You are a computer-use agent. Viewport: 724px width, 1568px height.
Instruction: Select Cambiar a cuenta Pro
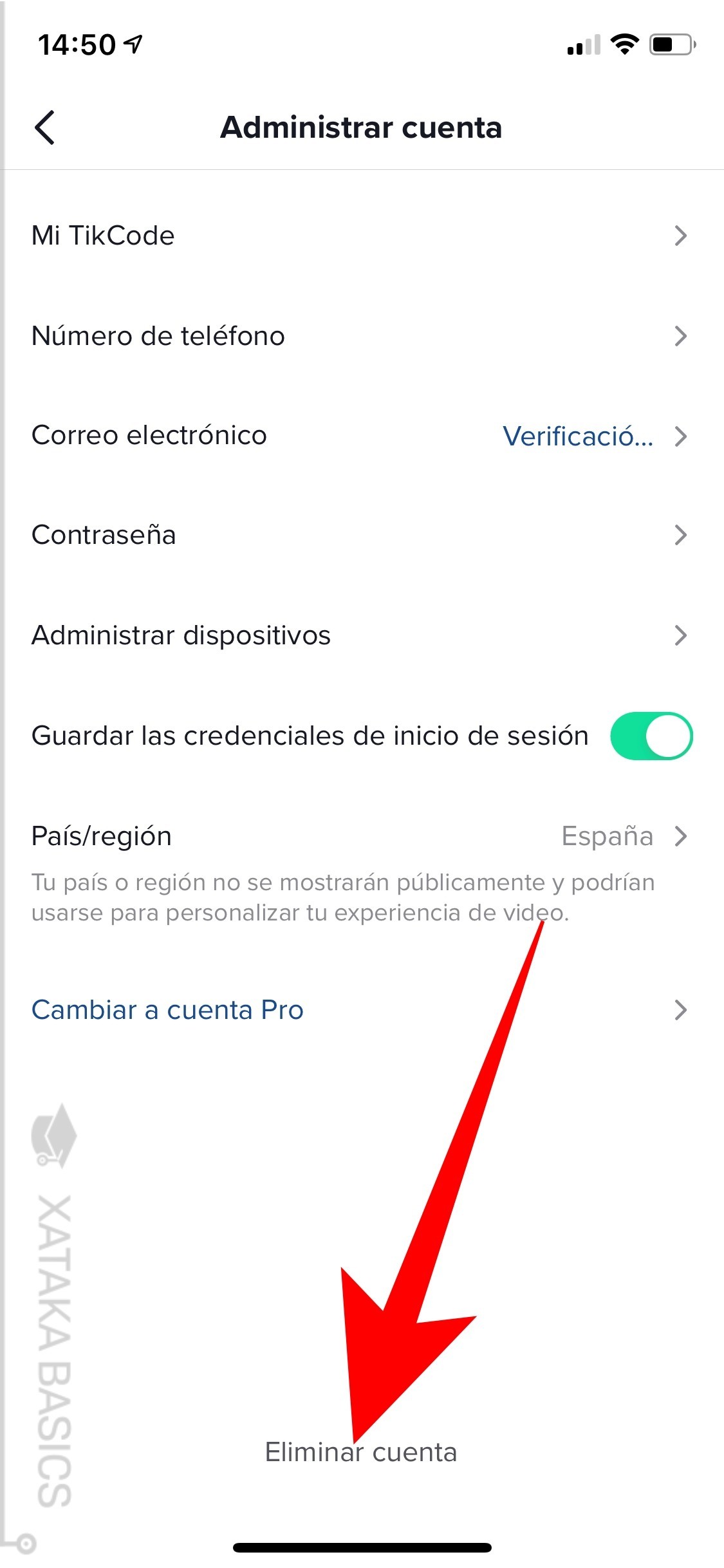coord(362,1010)
